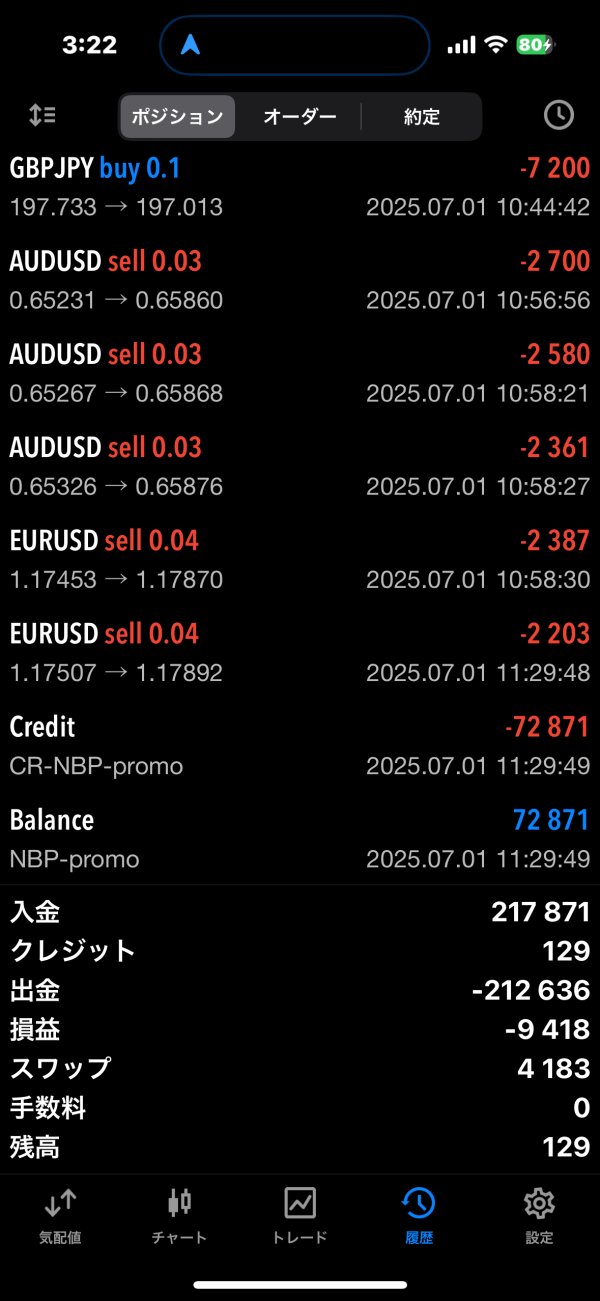The height and width of the screenshot is (1301, 600).
Task: Go to the 気配値 quotes tab
Action: tap(60, 1215)
